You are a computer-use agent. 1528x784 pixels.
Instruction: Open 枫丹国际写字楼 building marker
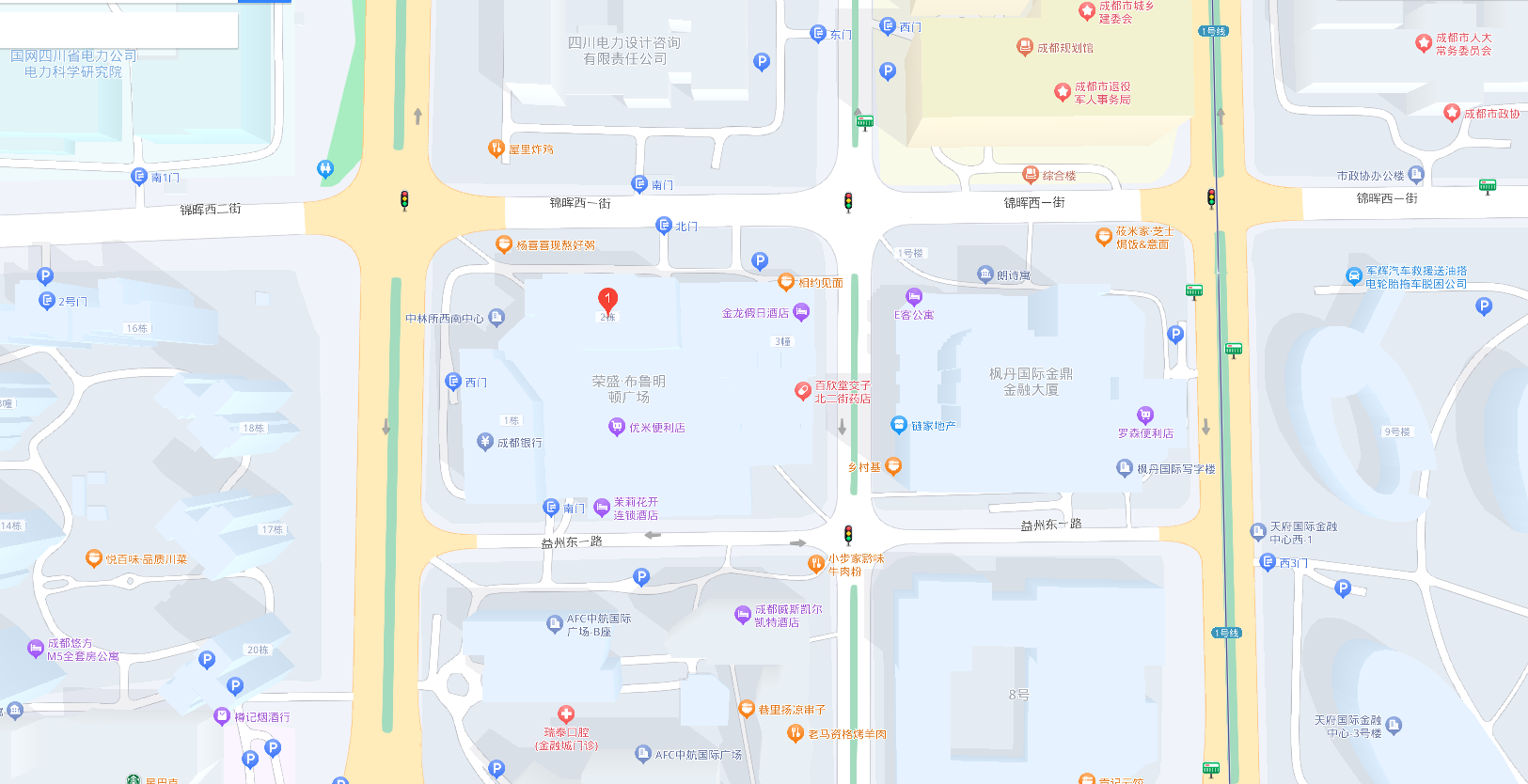tap(1125, 468)
